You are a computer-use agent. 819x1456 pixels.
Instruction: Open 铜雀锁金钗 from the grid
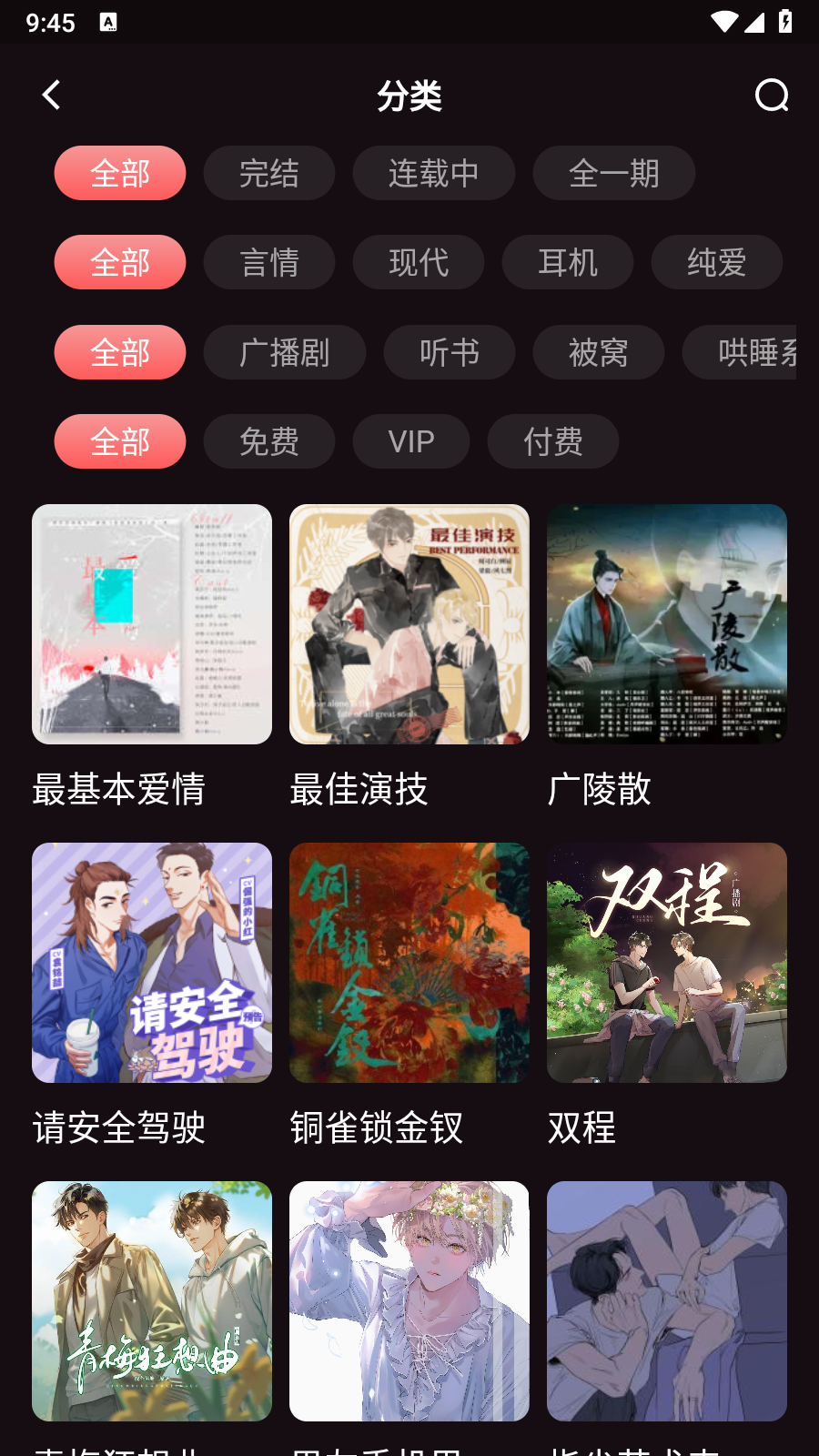(409, 964)
